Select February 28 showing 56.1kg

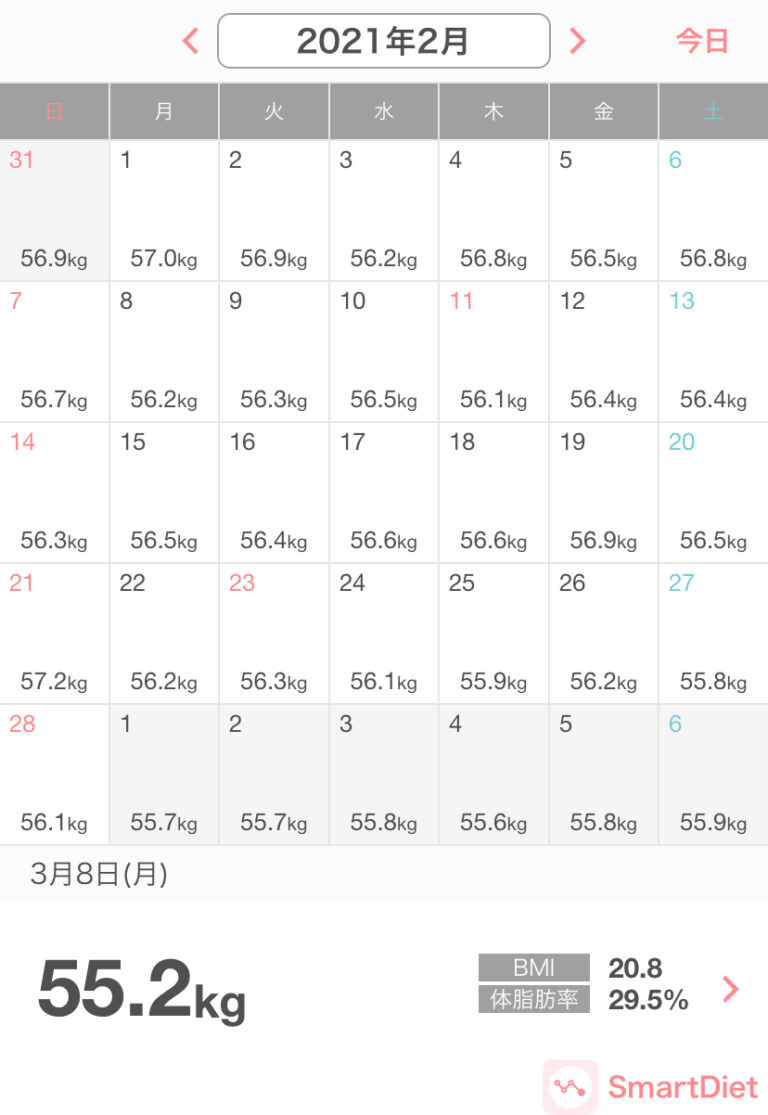[x=54, y=775]
